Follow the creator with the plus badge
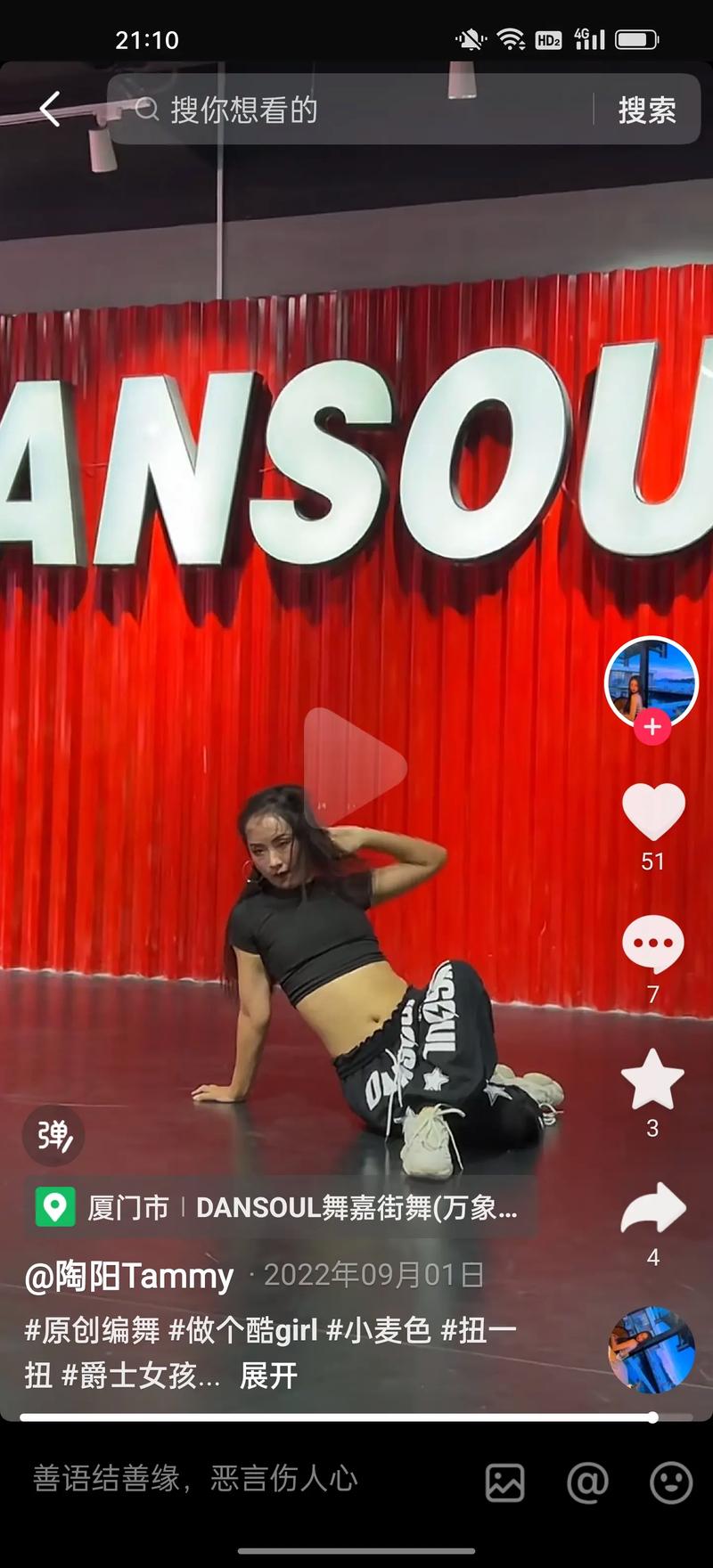This screenshot has height=1568, width=713. [x=652, y=727]
